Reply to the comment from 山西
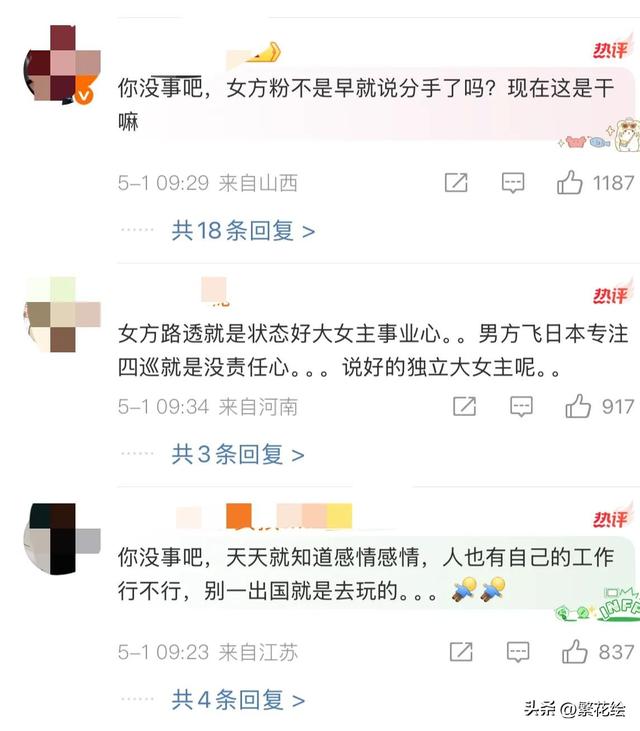 tap(513, 182)
